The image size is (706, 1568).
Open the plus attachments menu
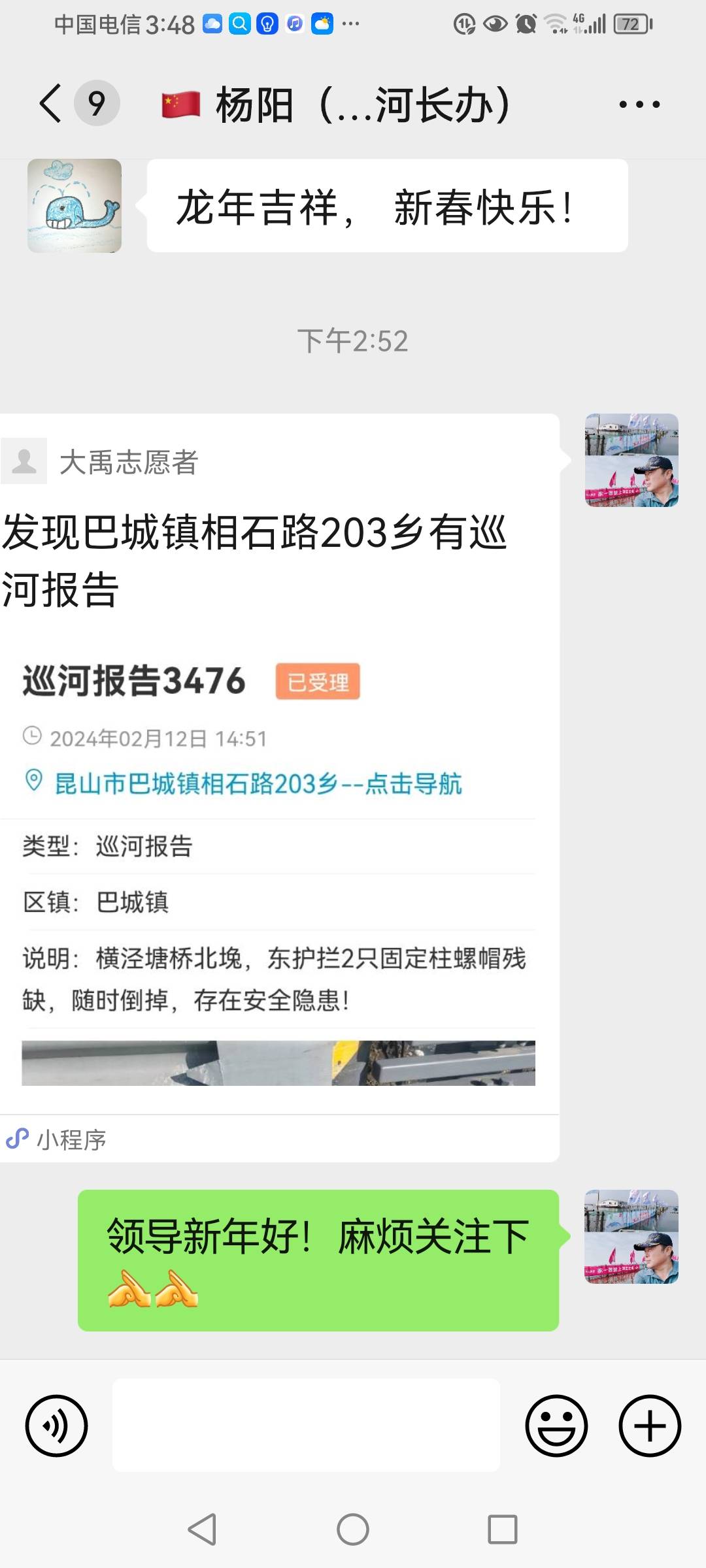click(x=650, y=1426)
